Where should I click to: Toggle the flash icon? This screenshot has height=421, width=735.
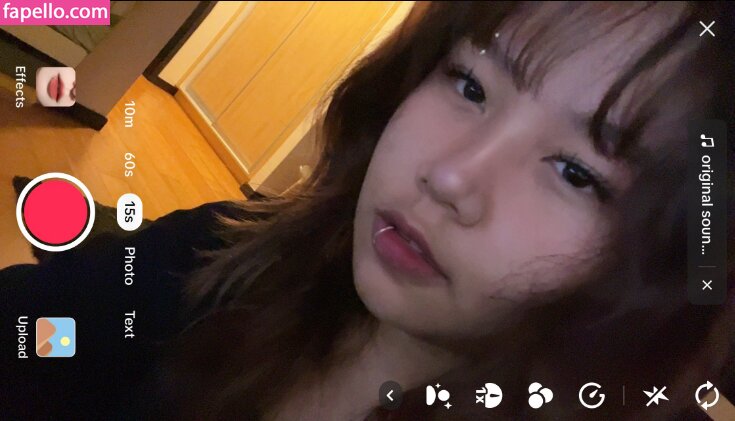(655, 396)
